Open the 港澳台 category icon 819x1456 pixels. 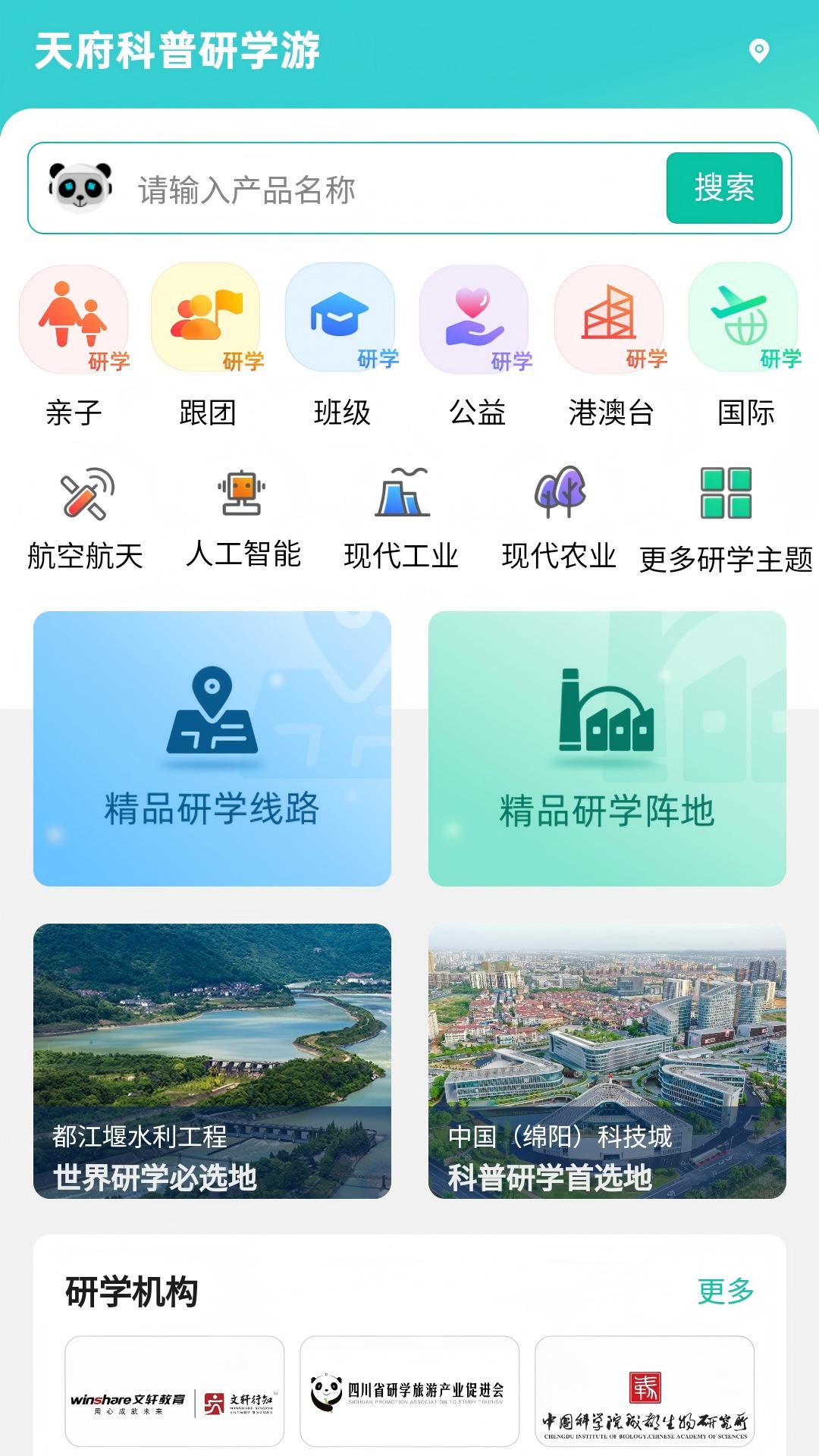(610, 321)
